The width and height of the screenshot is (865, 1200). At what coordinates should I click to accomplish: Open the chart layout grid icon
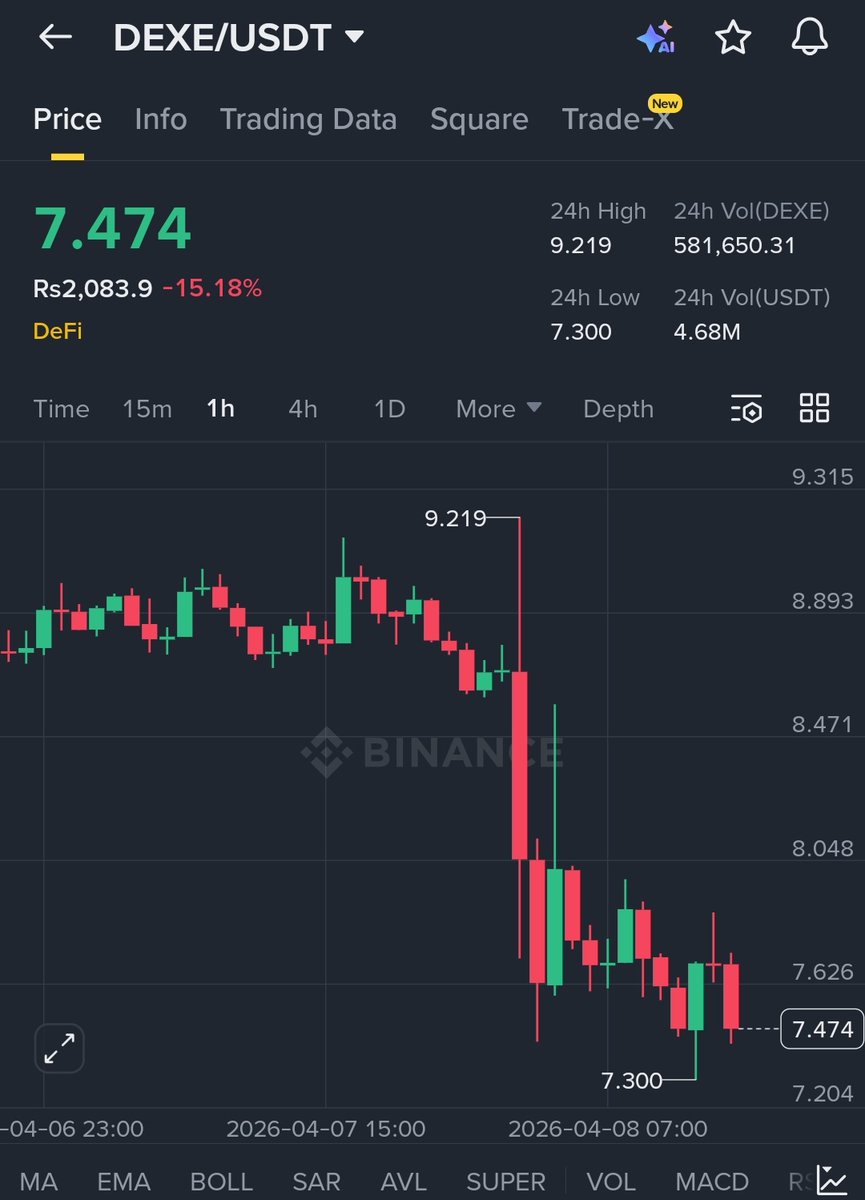pos(814,408)
